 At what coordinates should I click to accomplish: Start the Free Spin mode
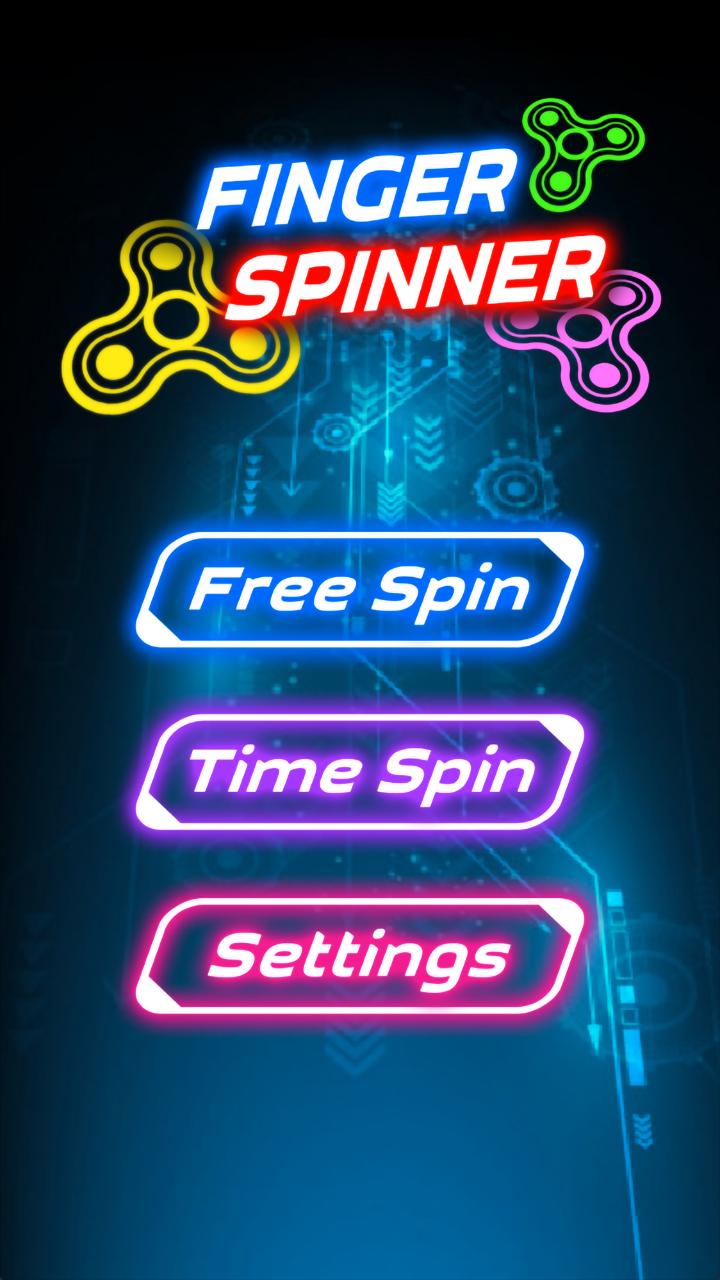click(360, 590)
